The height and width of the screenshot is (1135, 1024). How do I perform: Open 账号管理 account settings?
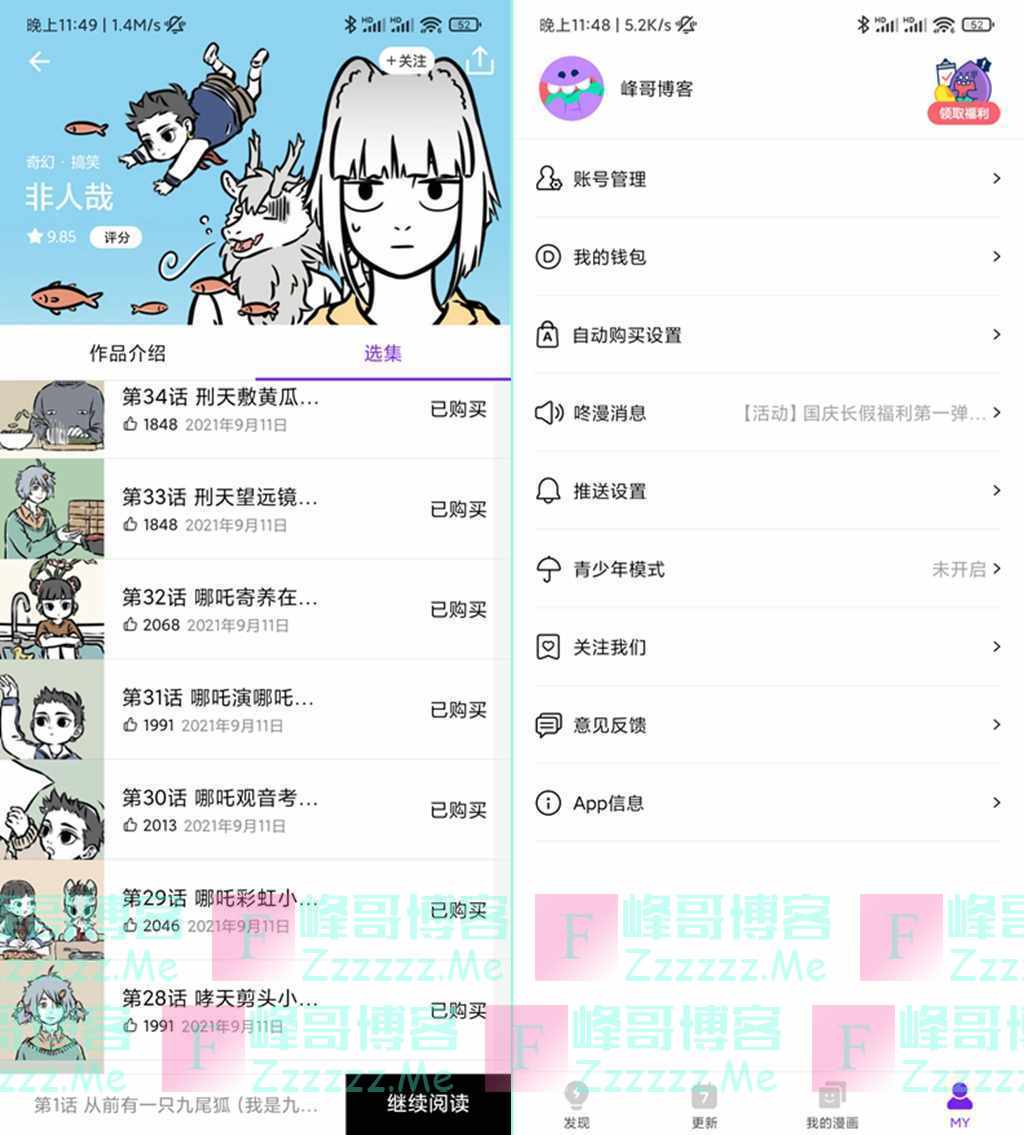tap(768, 179)
